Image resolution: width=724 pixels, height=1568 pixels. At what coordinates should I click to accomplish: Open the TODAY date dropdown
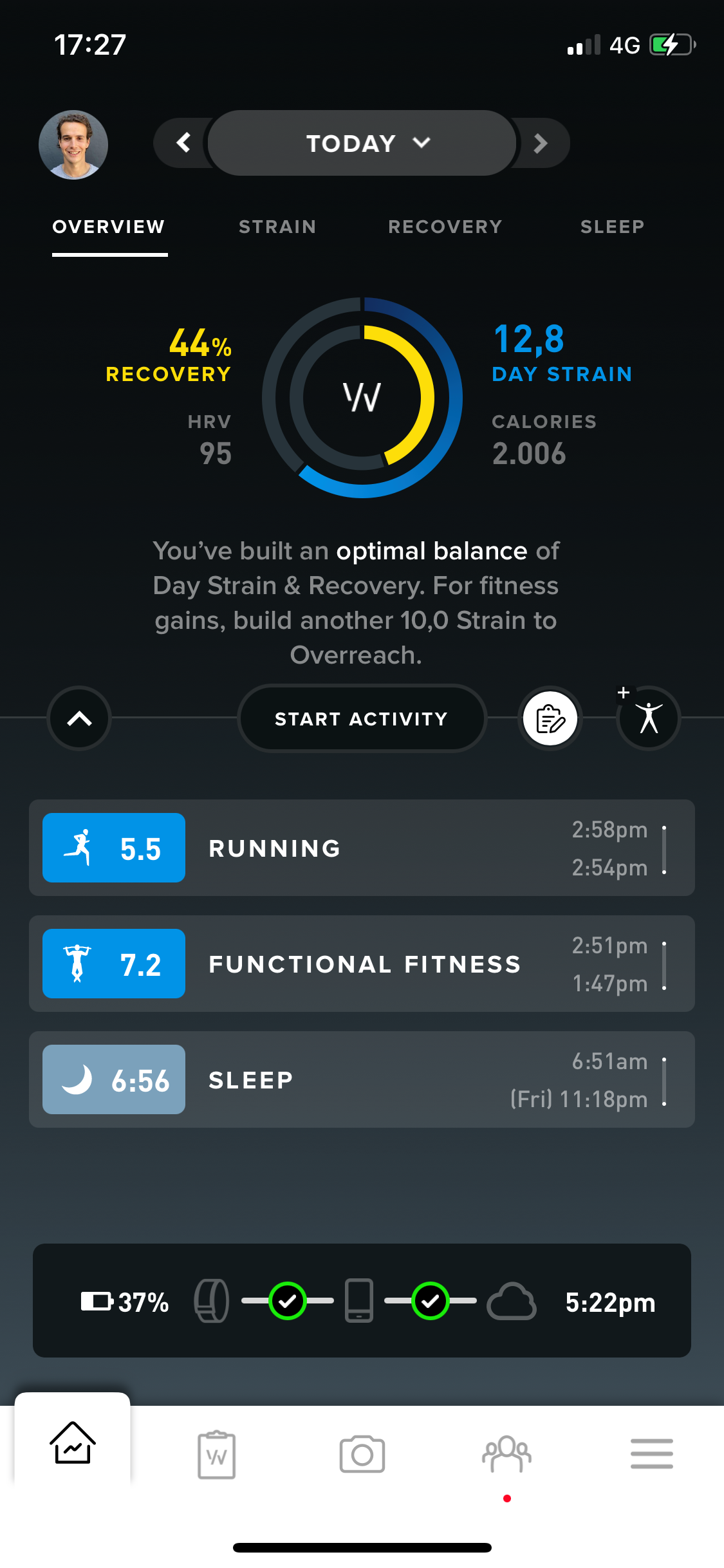362,143
